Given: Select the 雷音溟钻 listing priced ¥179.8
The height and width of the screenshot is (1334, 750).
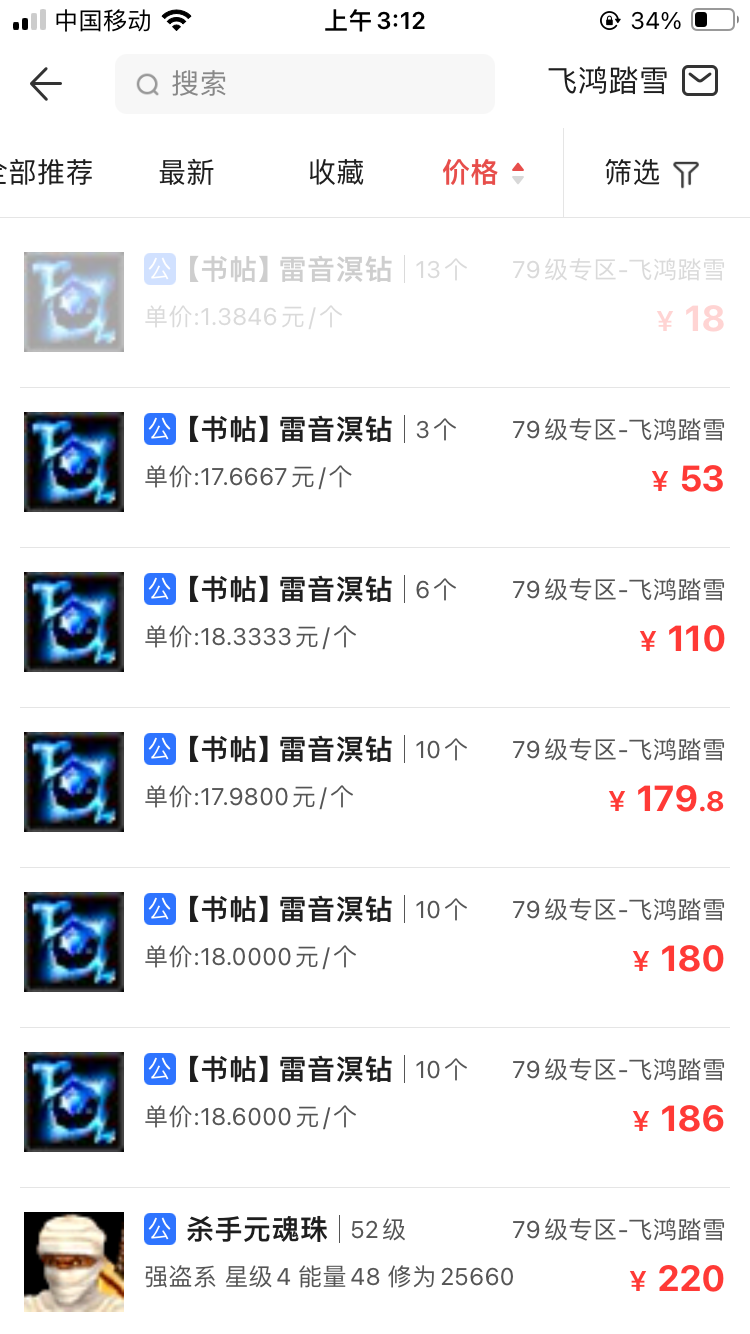Looking at the screenshot, I should (x=375, y=782).
